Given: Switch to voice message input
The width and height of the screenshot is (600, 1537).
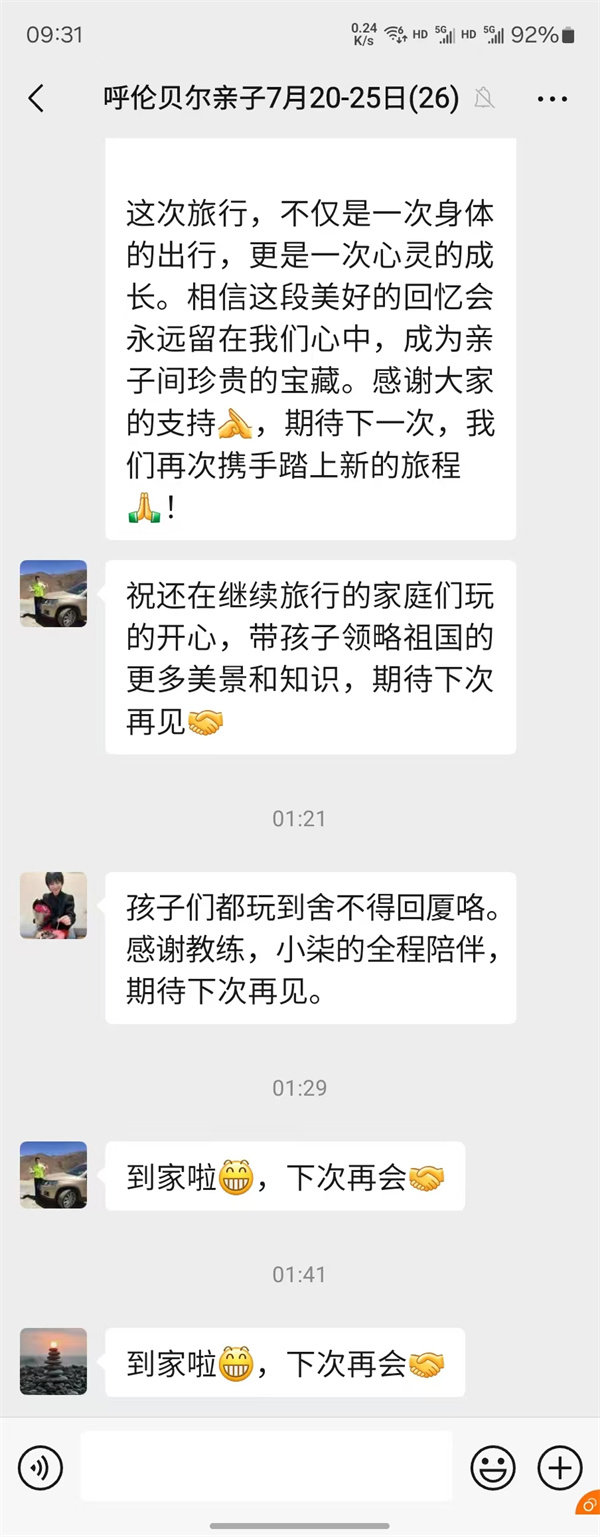Looking at the screenshot, I should (x=40, y=1468).
